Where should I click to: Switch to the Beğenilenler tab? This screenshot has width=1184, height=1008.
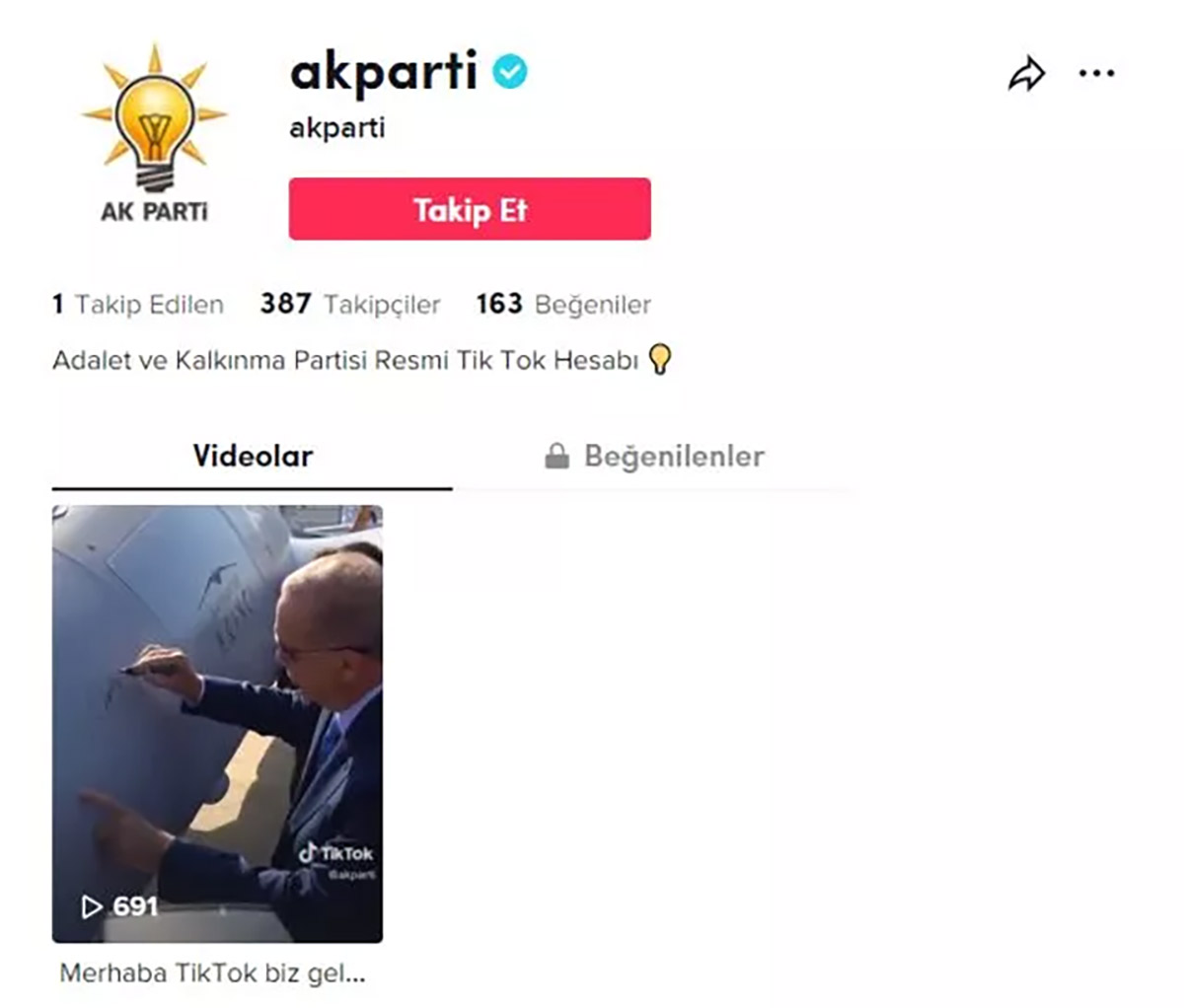point(654,457)
